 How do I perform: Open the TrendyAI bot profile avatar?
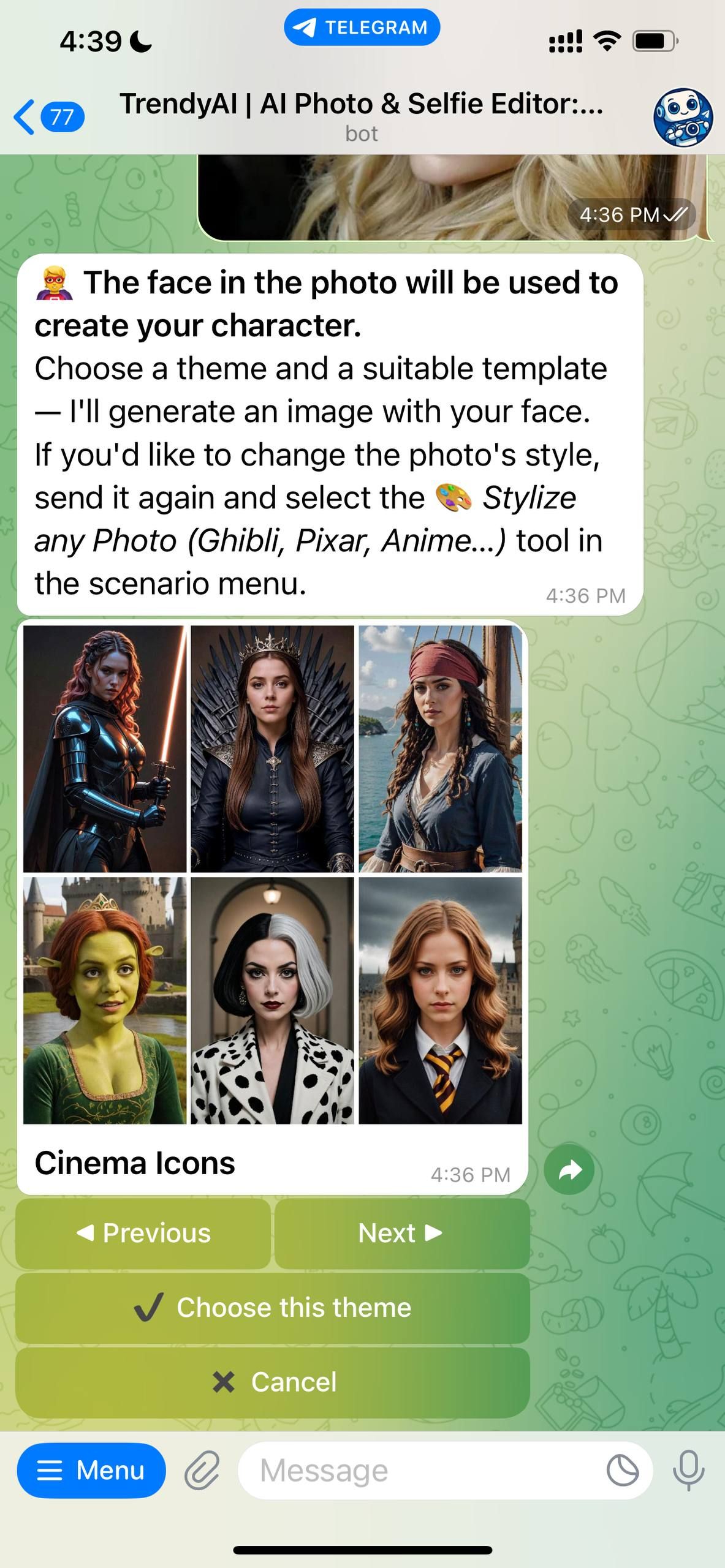click(683, 117)
